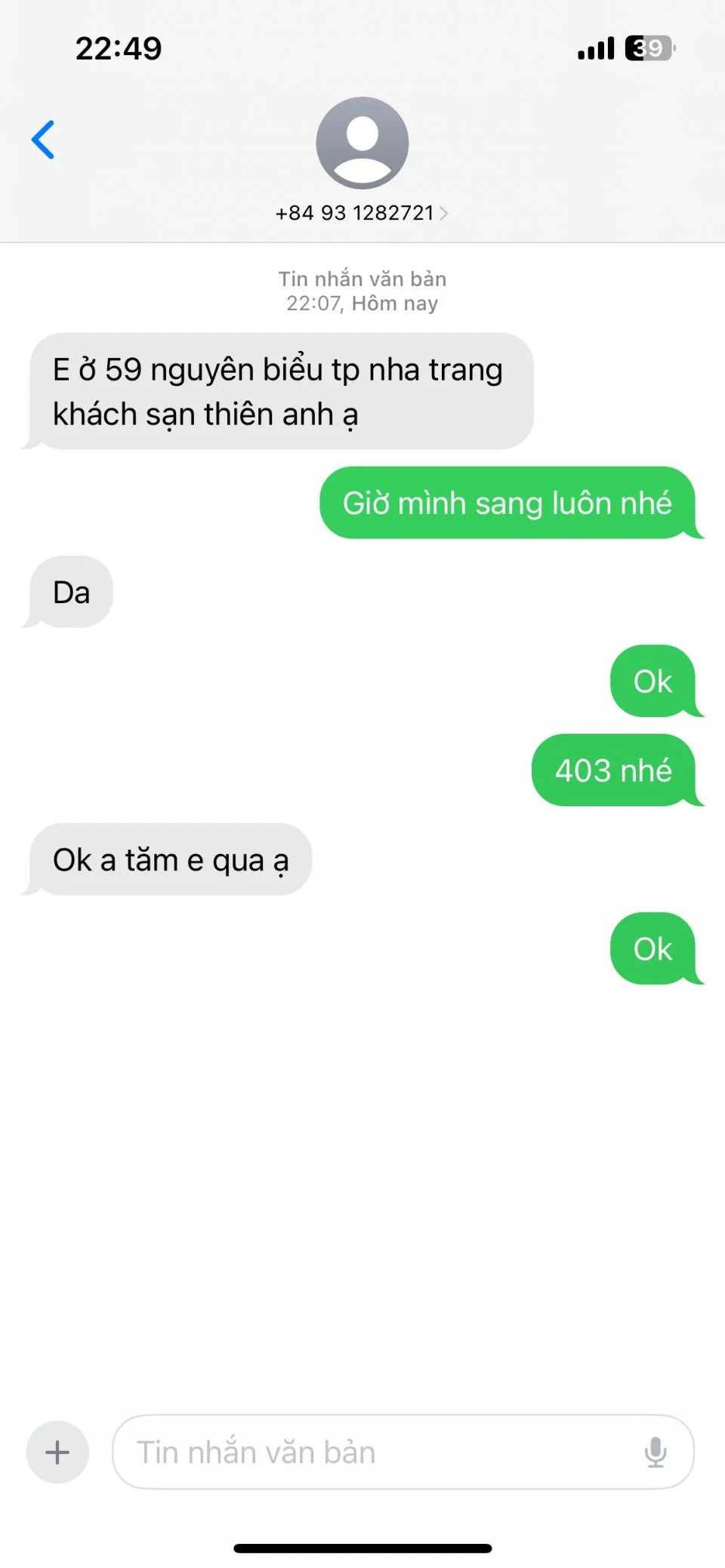This screenshot has height=1568, width=725.
Task: Start voice dictation with the microphone
Action: coord(656,1452)
